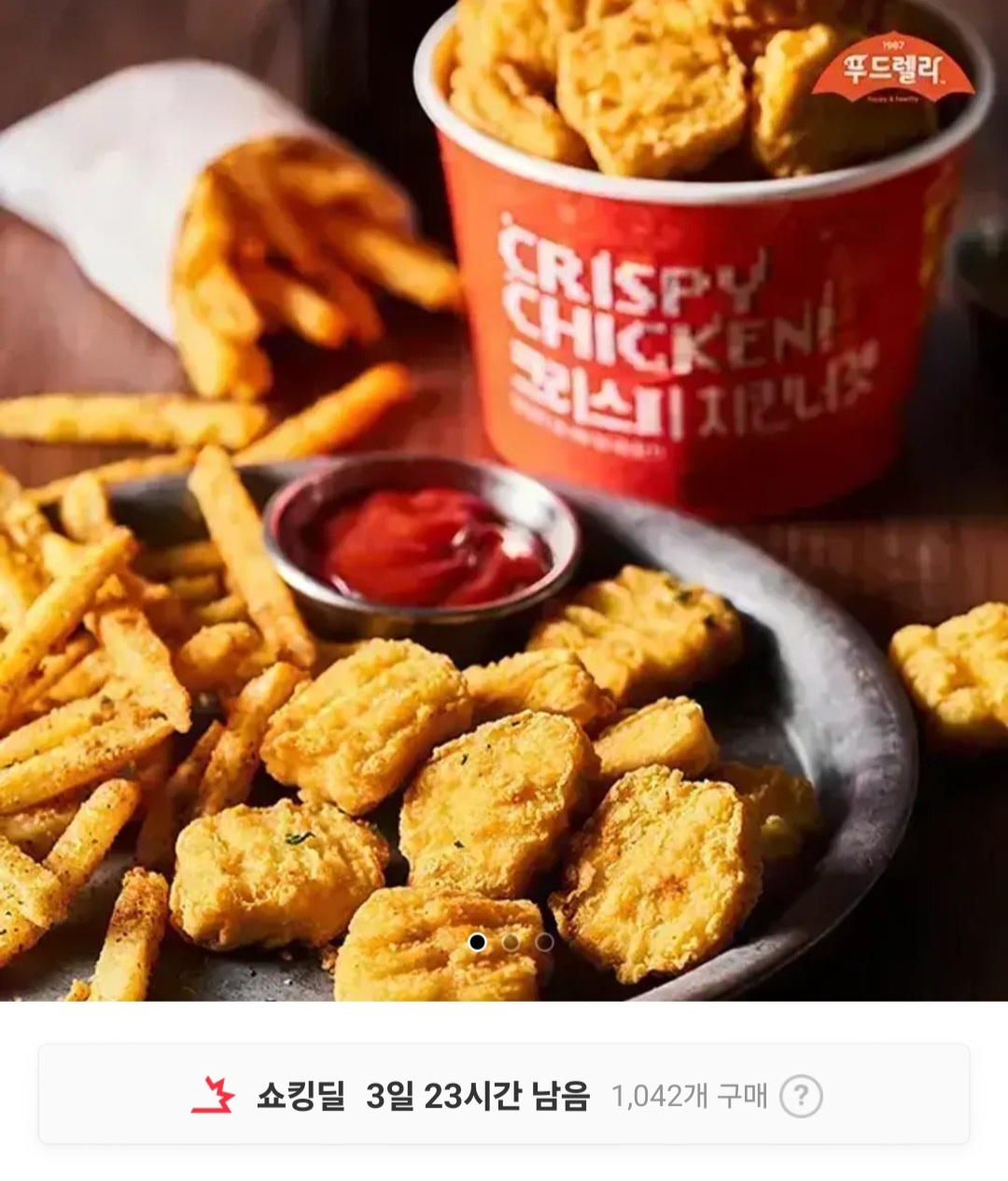Open the help question mark beside 1,042개 구매
The width and height of the screenshot is (1008, 1181).
(x=801, y=1096)
